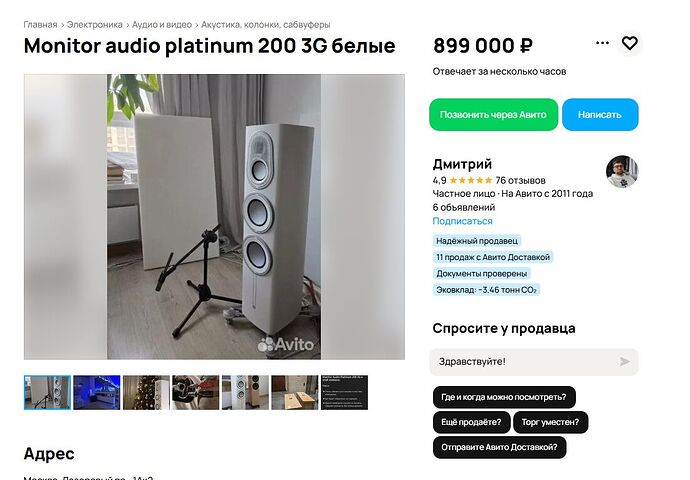Open Аудио и видео breadcrumb
This screenshot has width=690, height=480.
[161, 24]
